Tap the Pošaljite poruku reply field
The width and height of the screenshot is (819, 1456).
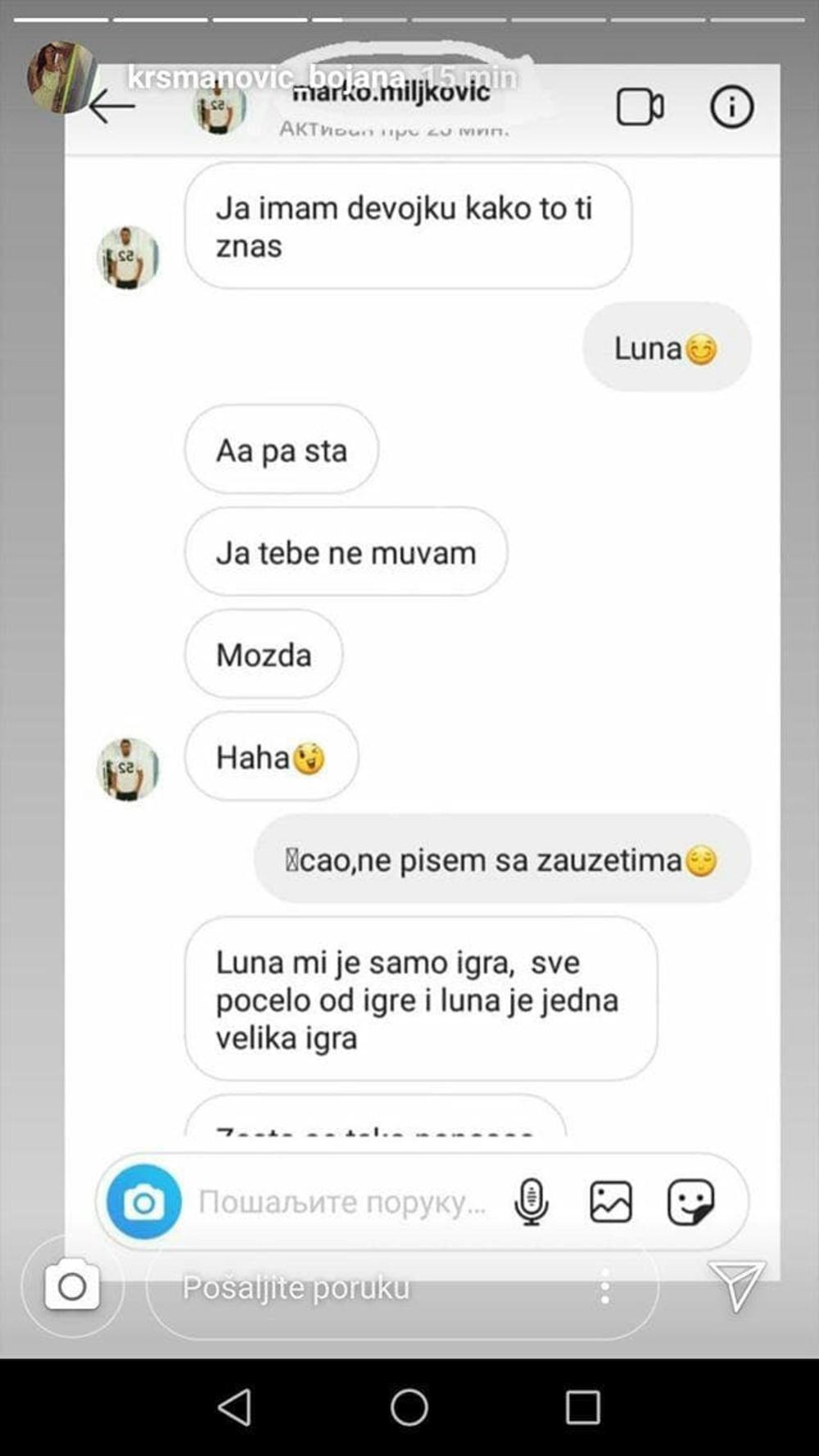pos(369,1288)
